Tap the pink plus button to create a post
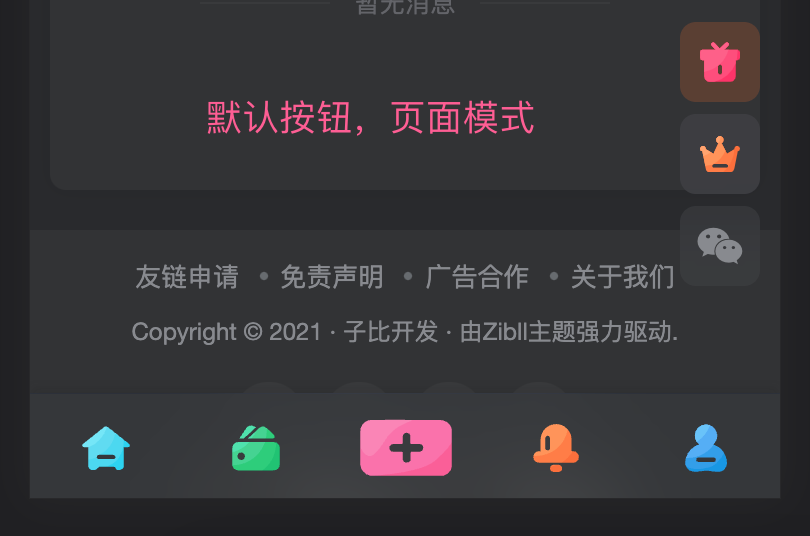The height and width of the screenshot is (536, 810). [406, 448]
